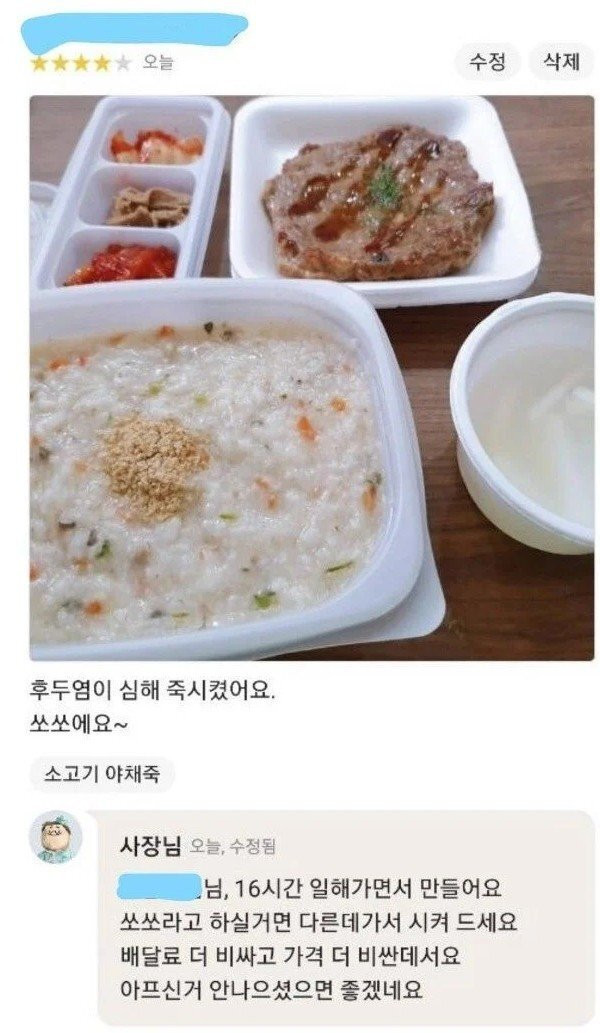The image size is (600, 1033).
Task: Open the review's food photo
Action: (311, 378)
